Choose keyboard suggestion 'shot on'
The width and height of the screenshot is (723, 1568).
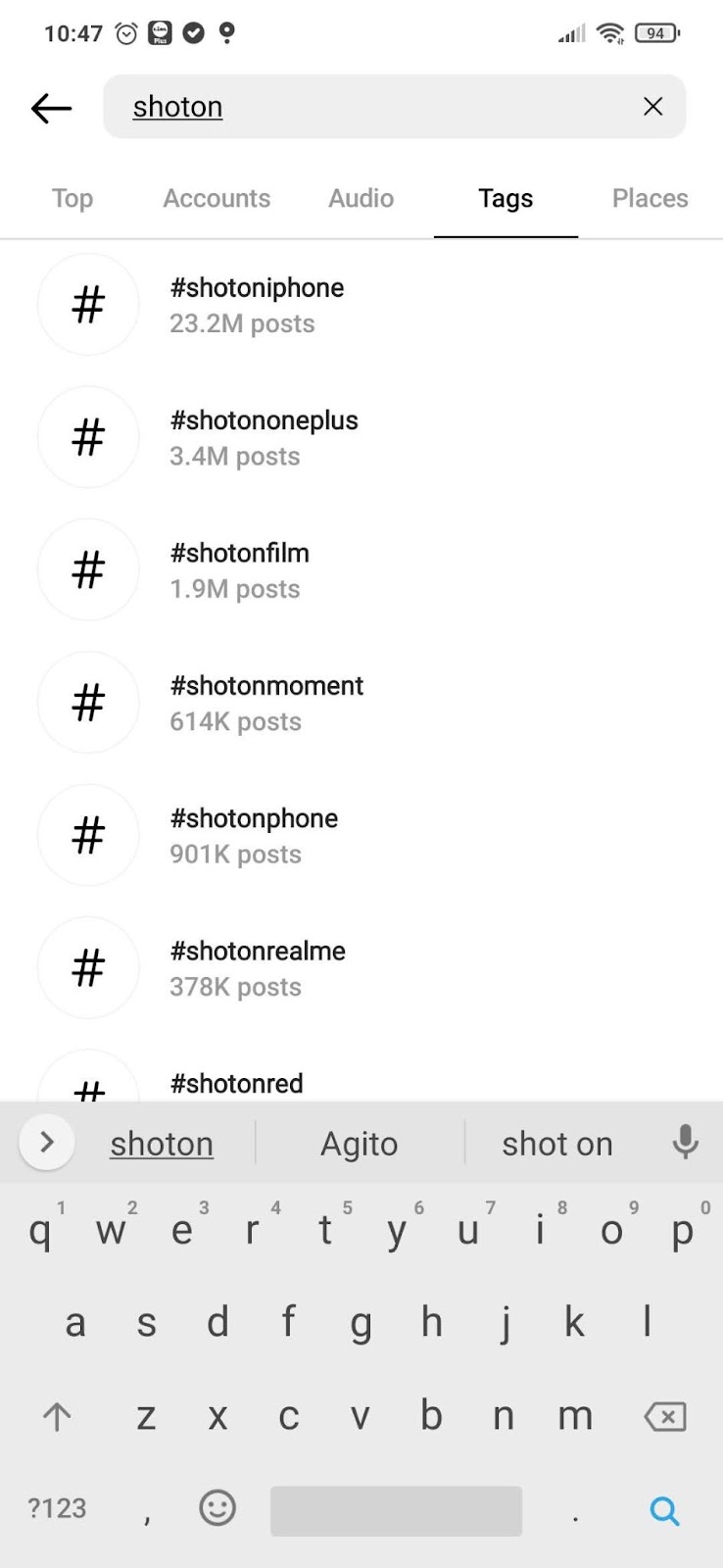[556, 1144]
